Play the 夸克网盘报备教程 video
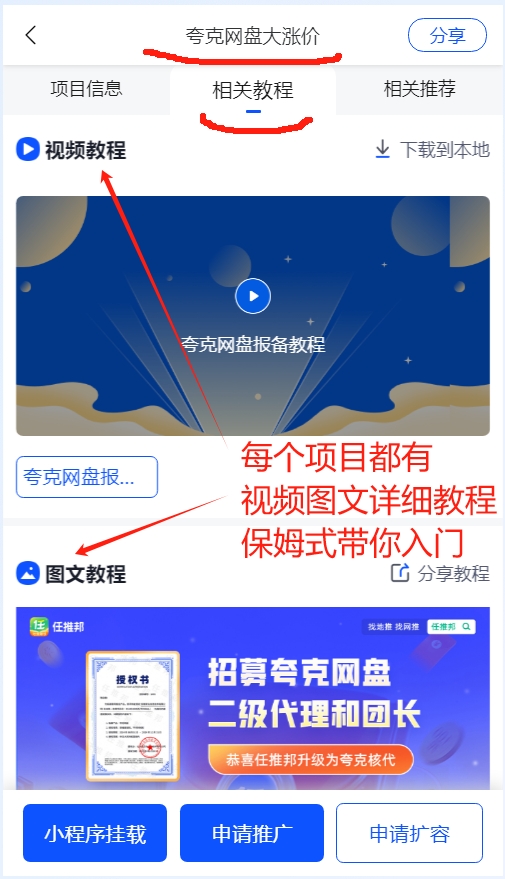The height and width of the screenshot is (879, 505). click(x=253, y=296)
